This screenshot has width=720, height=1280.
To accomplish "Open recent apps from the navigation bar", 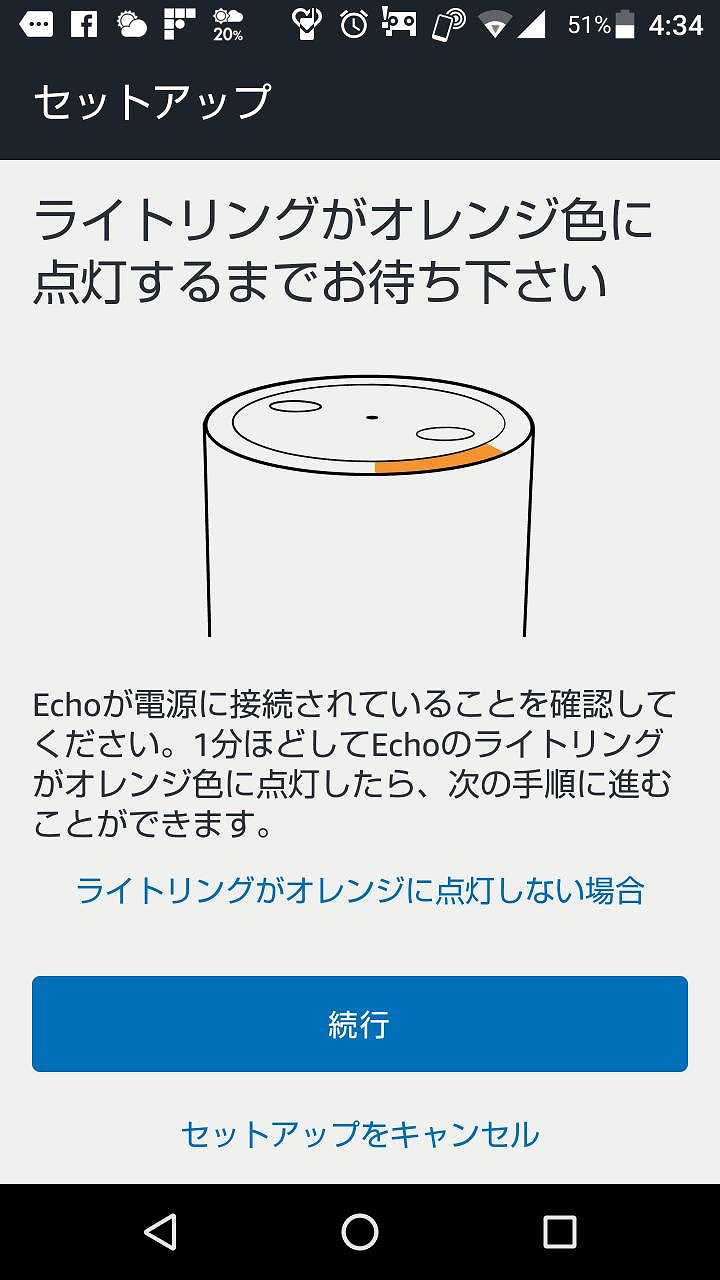I will [x=559, y=1232].
